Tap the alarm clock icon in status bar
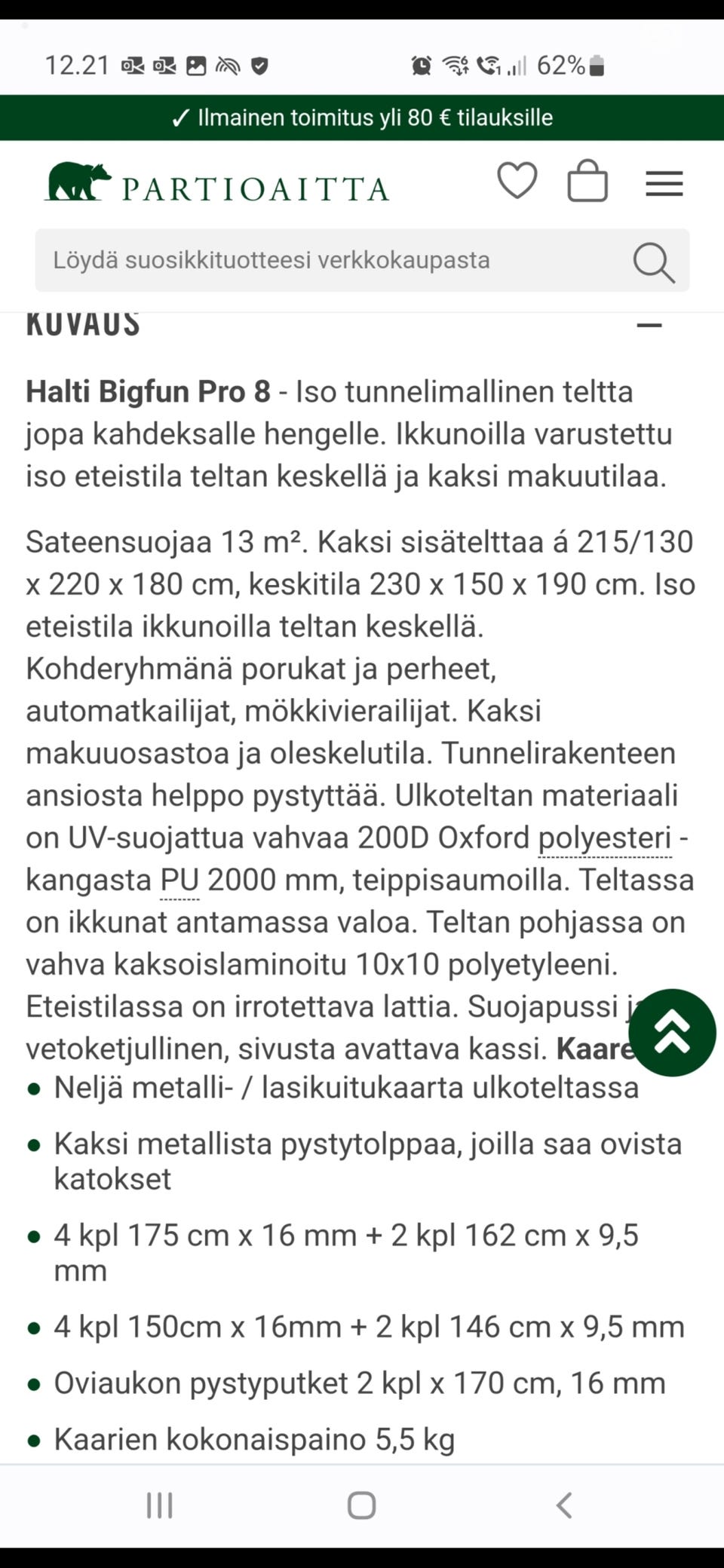 420,66
